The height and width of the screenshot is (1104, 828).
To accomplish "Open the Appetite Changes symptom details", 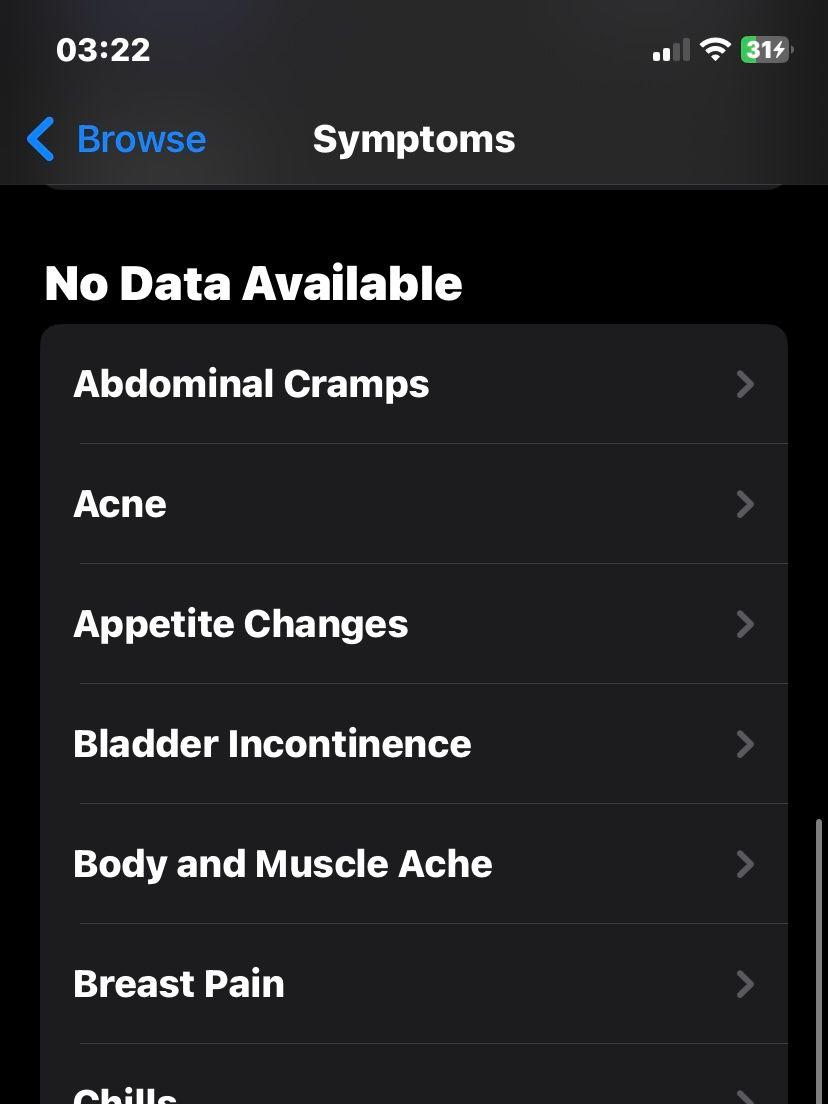I will 240,624.
